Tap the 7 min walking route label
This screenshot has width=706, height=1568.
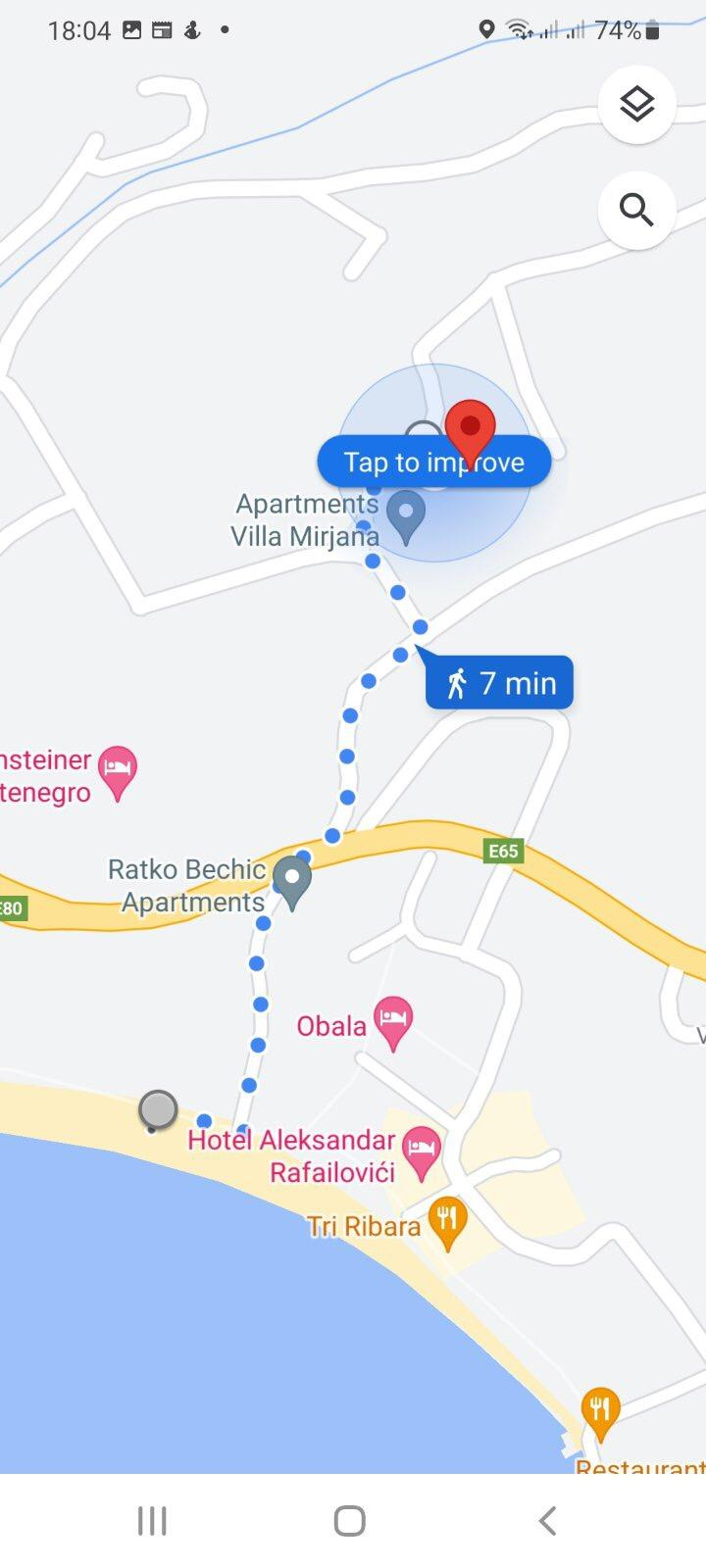500,683
